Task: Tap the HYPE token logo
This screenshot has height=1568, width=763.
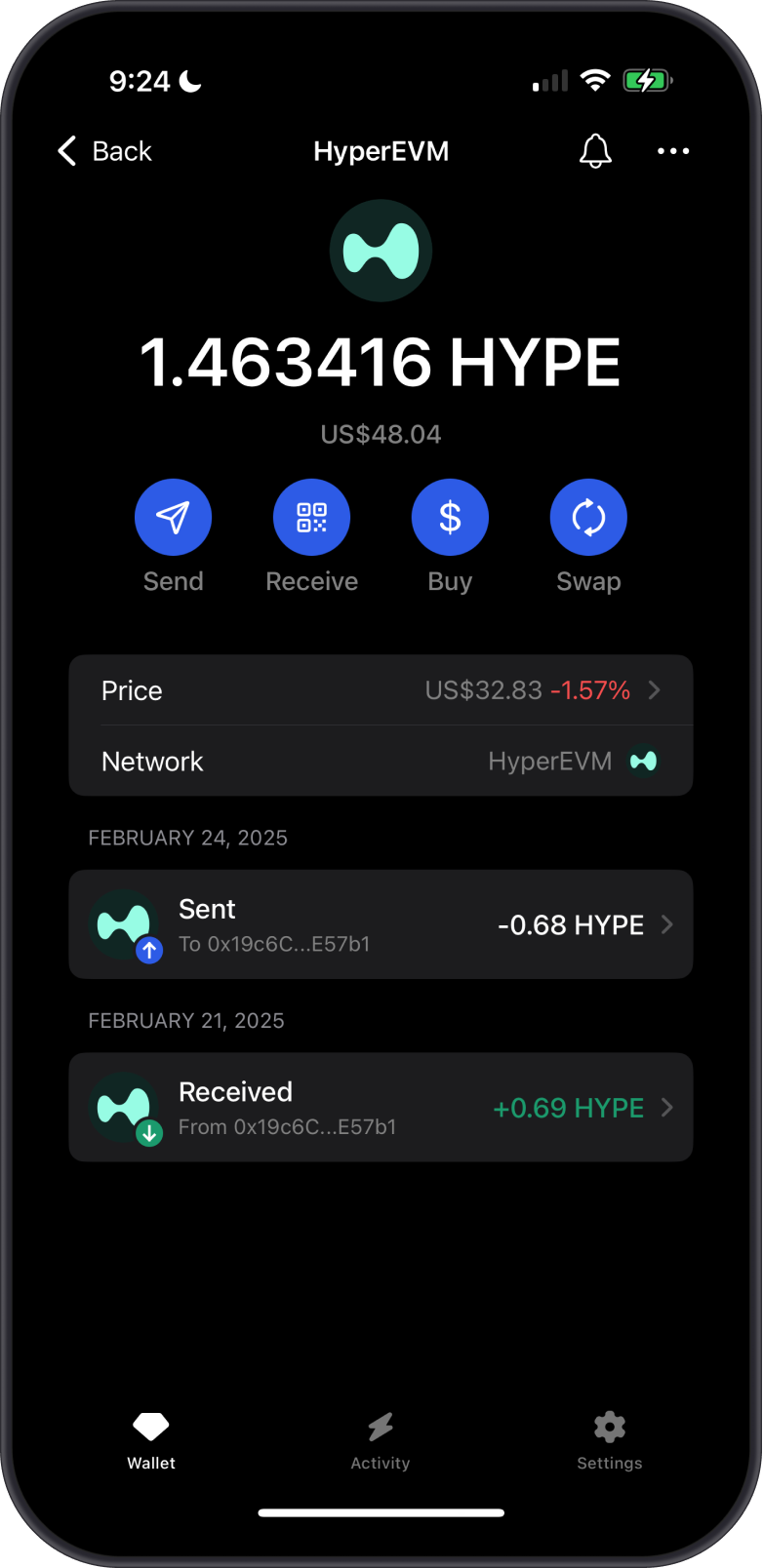Action: (x=381, y=251)
